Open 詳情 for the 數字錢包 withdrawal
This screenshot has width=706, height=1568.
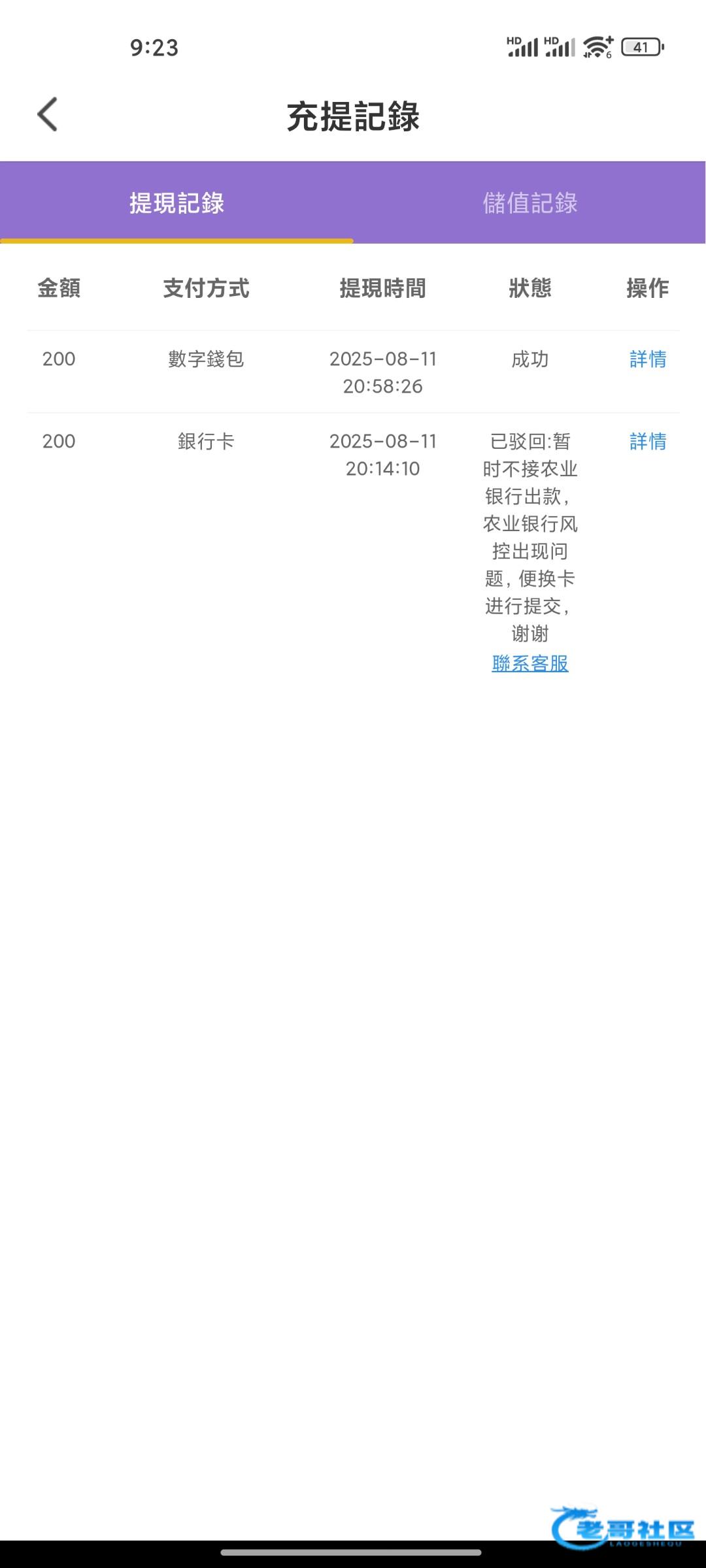(x=648, y=359)
